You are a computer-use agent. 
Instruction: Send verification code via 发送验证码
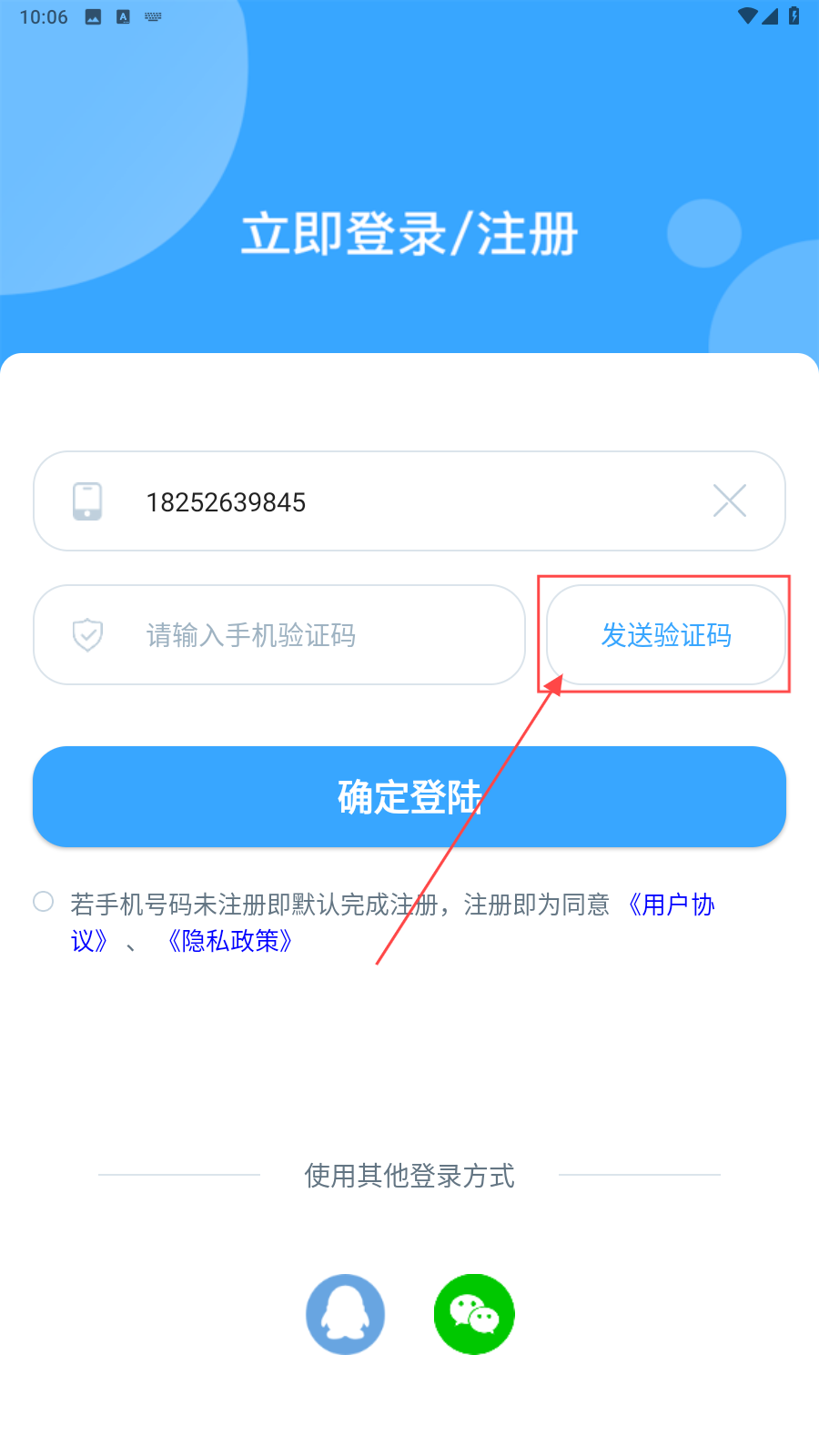click(666, 635)
